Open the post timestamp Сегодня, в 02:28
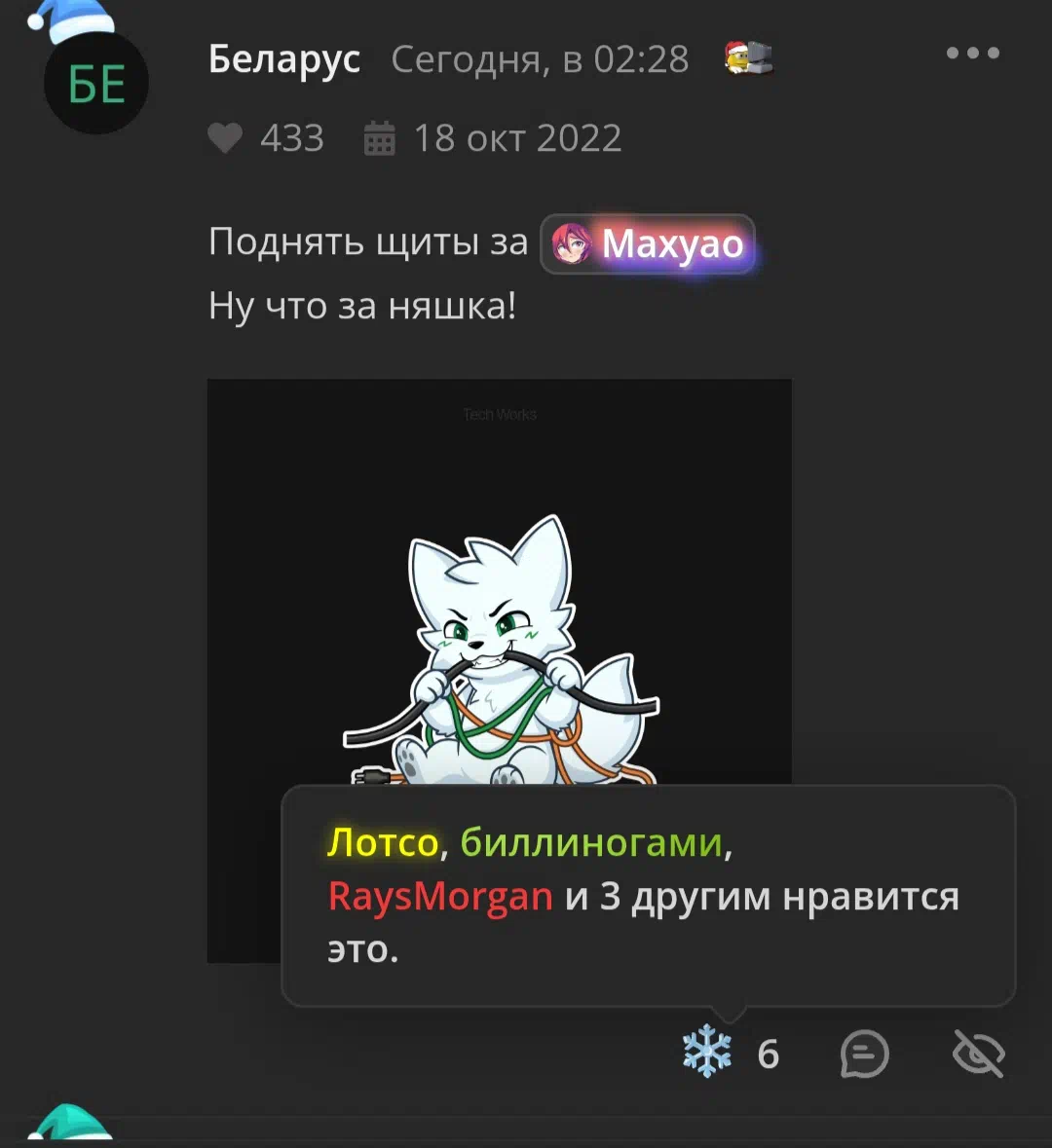The image size is (1052, 1148). point(540,59)
